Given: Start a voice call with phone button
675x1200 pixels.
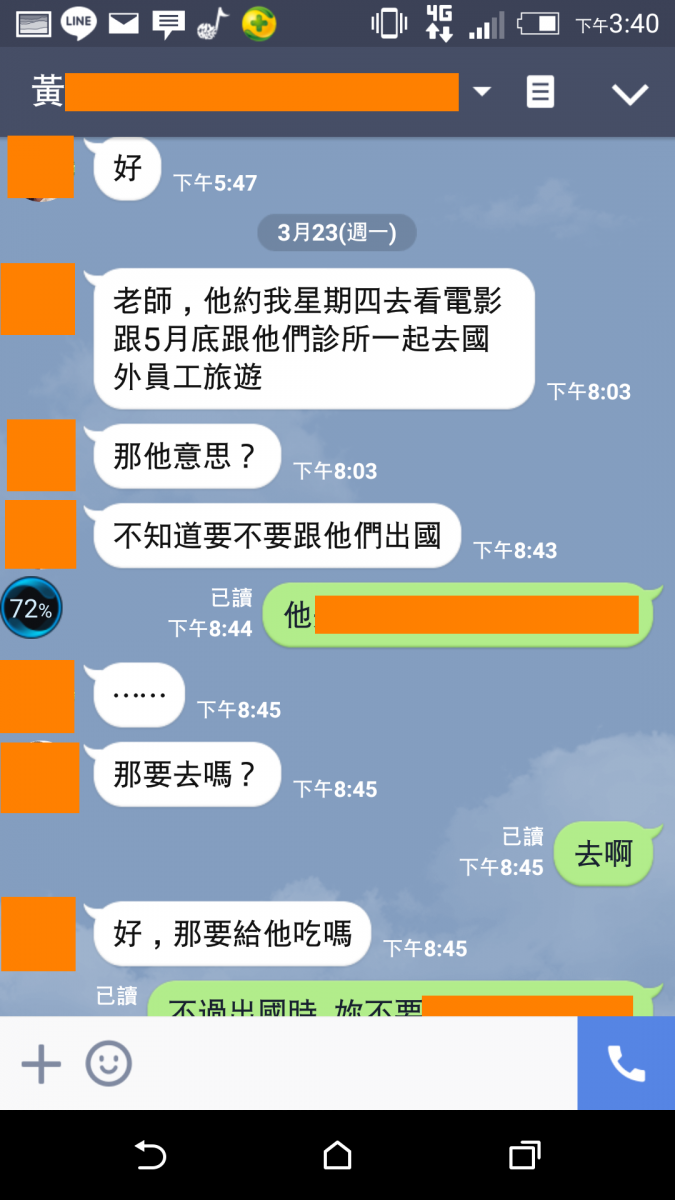Looking at the screenshot, I should [626, 1064].
